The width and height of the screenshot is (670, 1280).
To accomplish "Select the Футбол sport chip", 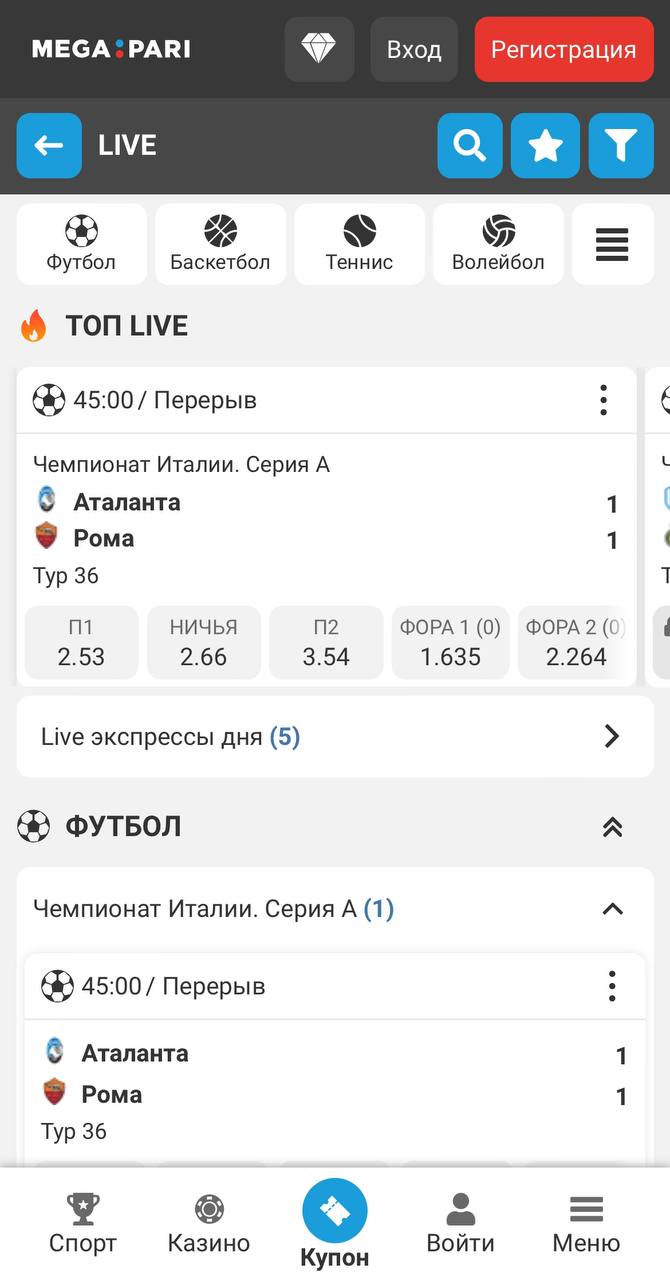I will [x=81, y=244].
